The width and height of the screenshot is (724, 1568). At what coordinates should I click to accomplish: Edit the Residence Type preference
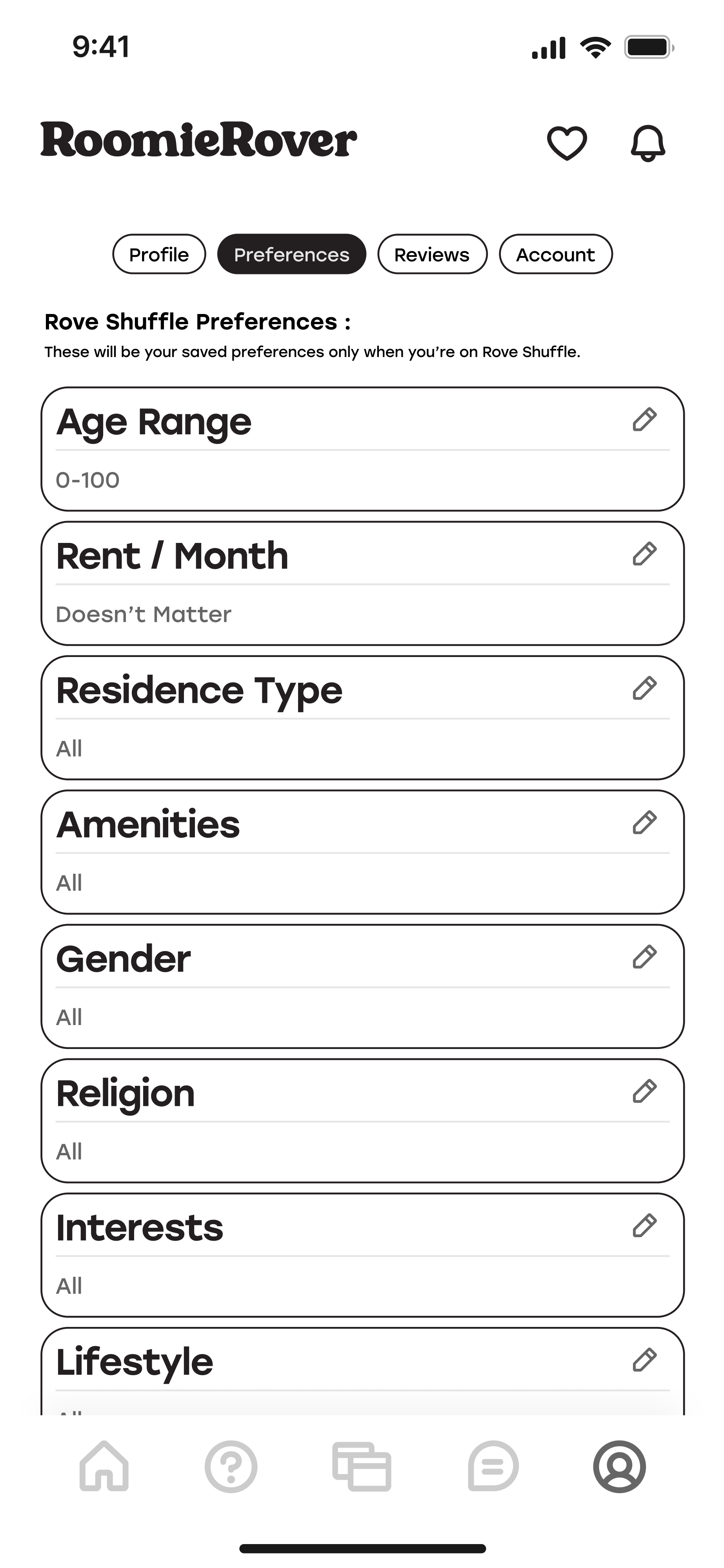[644, 688]
